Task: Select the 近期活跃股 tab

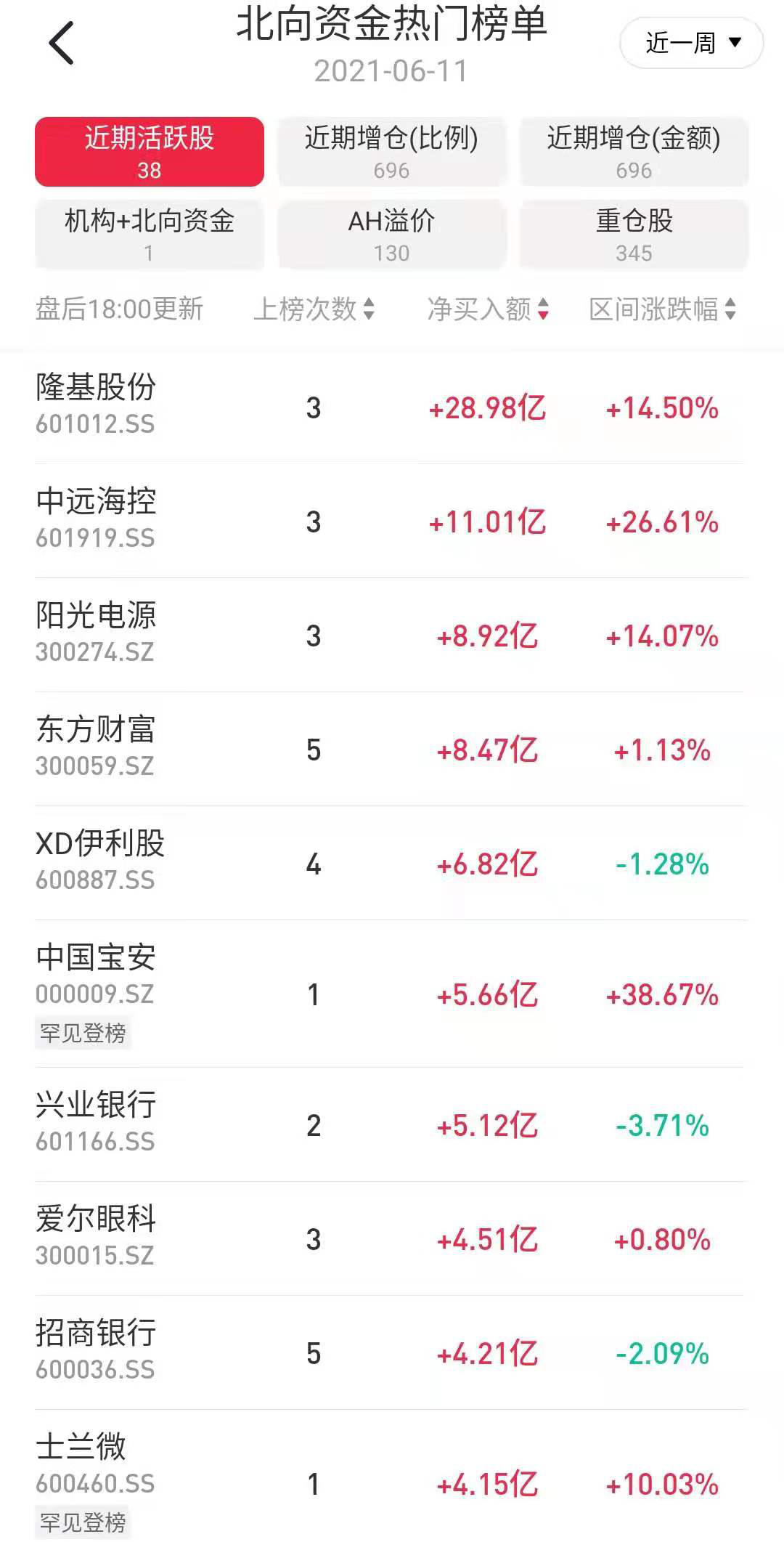Action: click(150, 152)
